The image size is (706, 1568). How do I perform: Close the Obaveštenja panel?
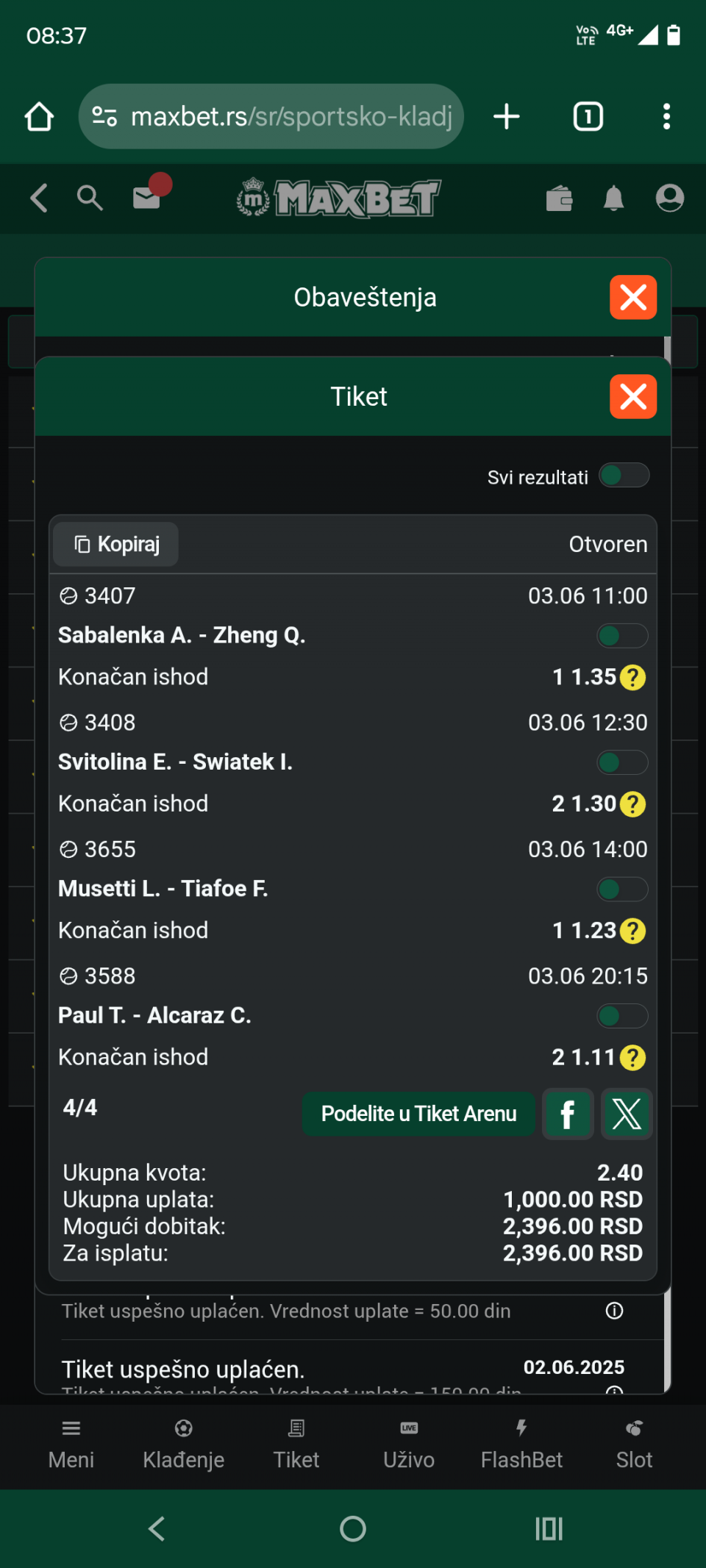click(x=632, y=297)
